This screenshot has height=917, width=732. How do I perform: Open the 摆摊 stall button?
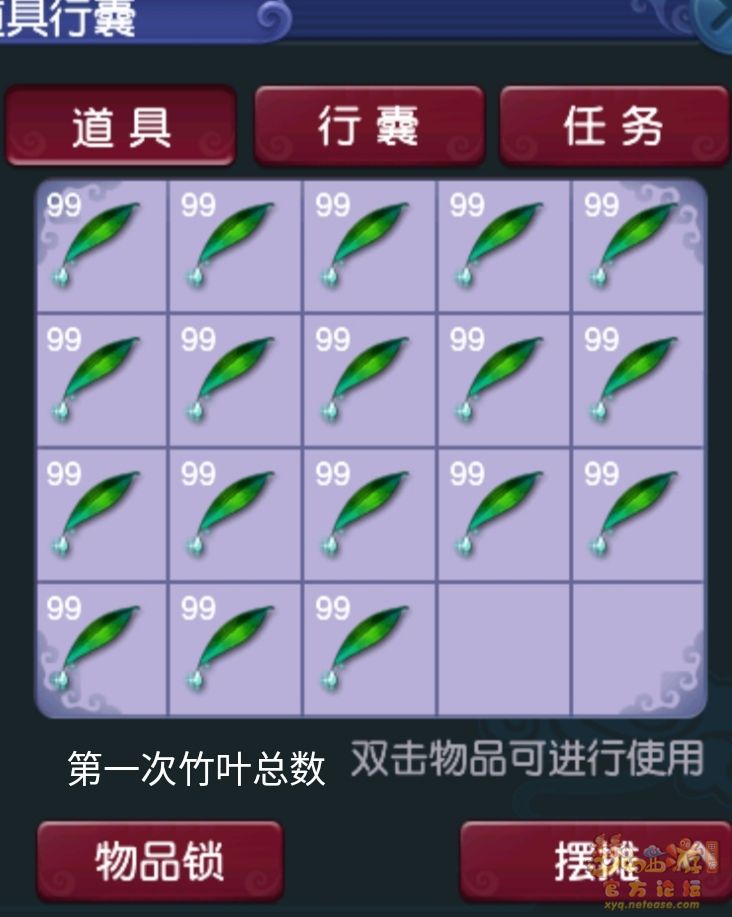pos(595,861)
